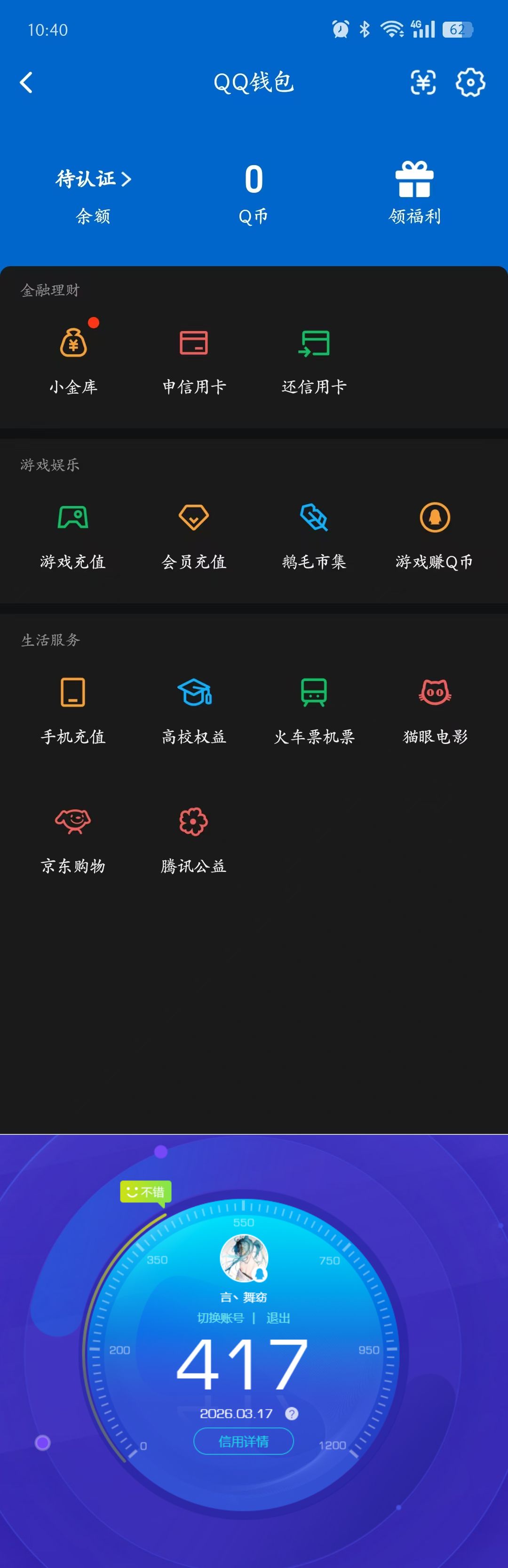View Q币 balance
The image size is (508, 1568).
[x=254, y=192]
